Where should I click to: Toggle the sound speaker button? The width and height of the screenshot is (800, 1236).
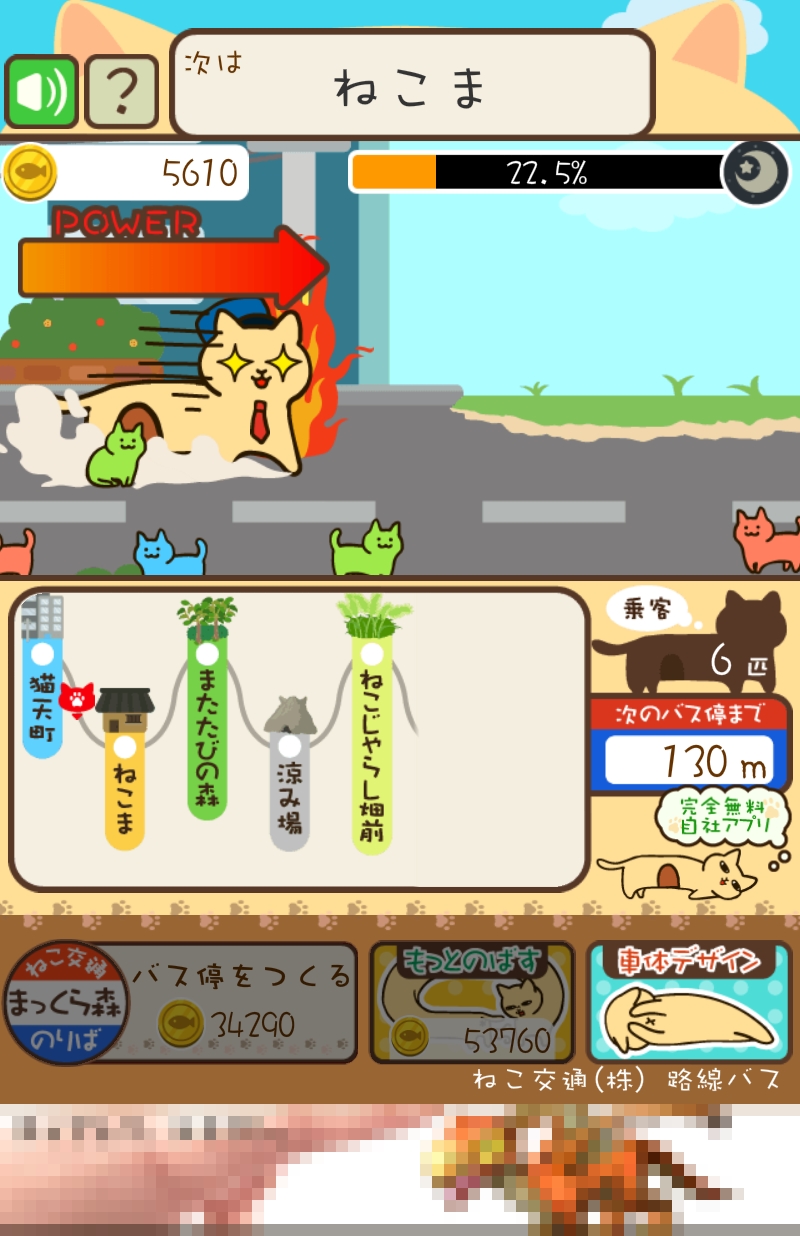[x=42, y=91]
